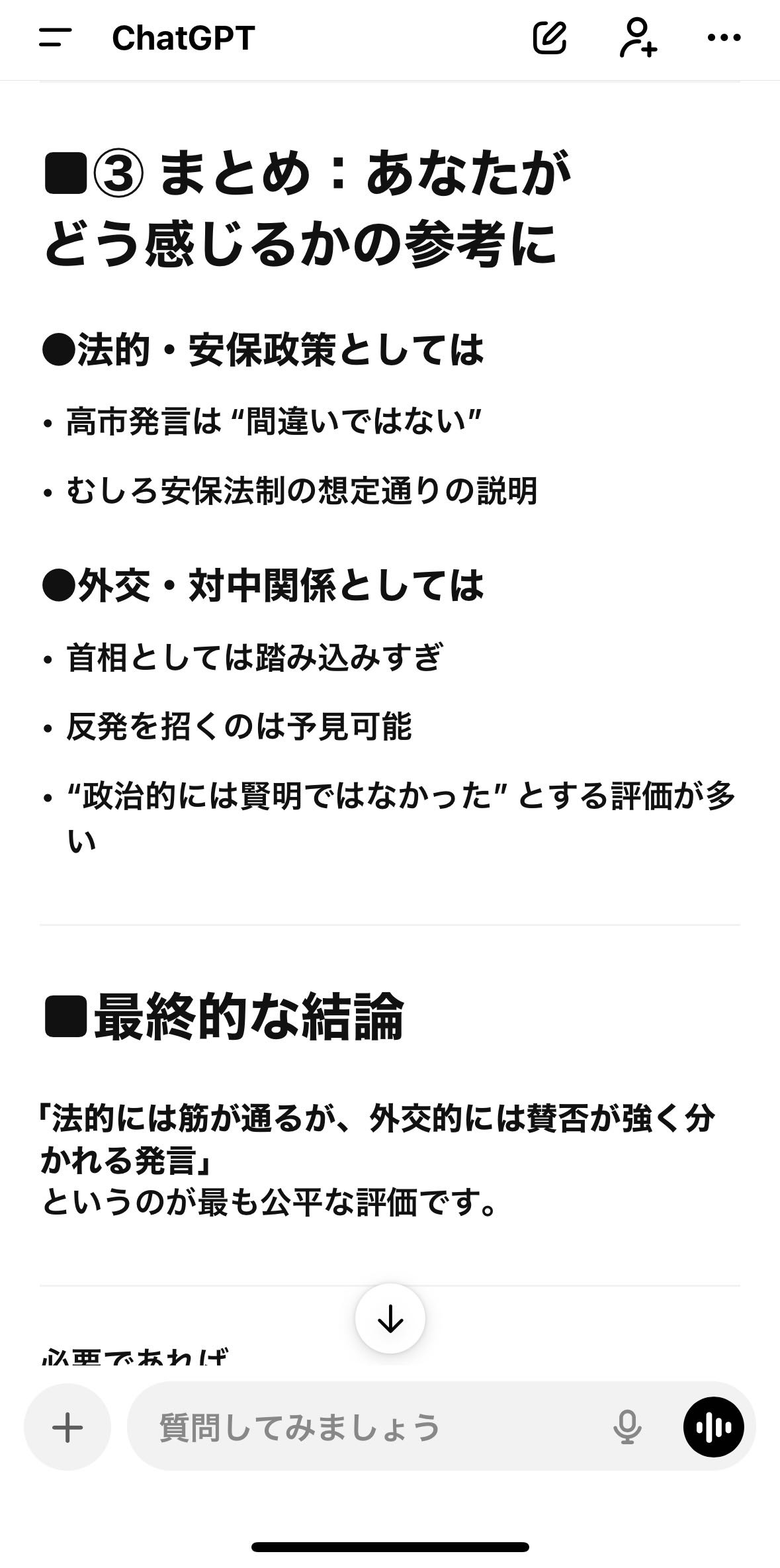The height and width of the screenshot is (1568, 780).
Task: Start a new chat
Action: pyautogui.click(x=549, y=38)
